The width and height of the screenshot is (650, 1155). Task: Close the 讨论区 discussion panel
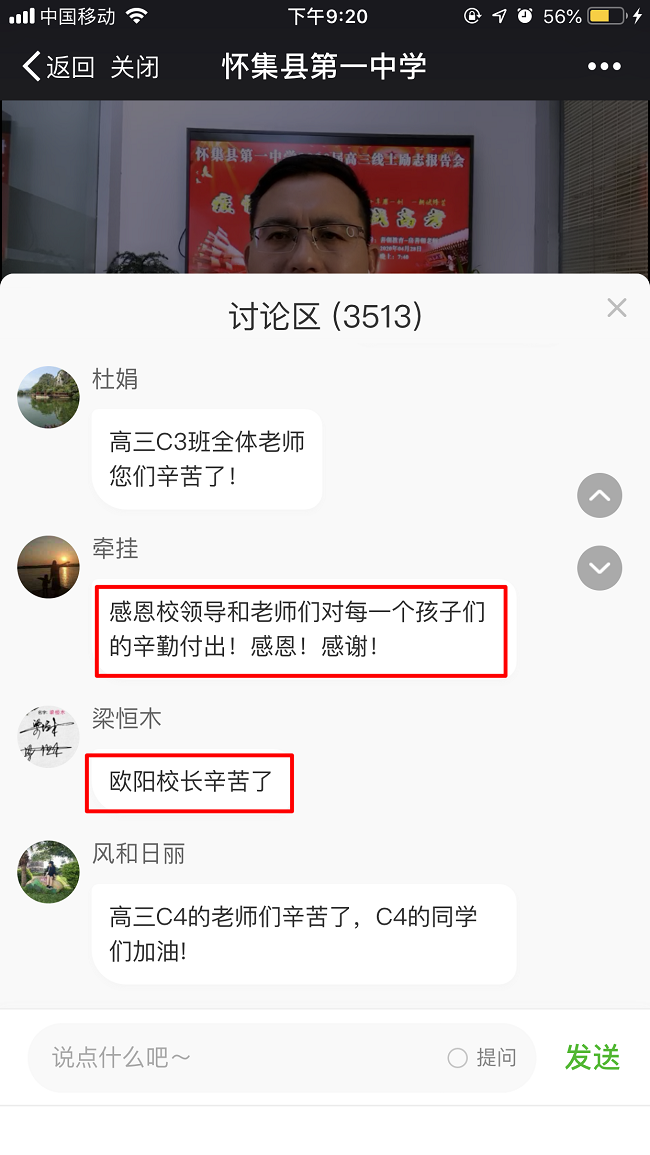point(617,308)
